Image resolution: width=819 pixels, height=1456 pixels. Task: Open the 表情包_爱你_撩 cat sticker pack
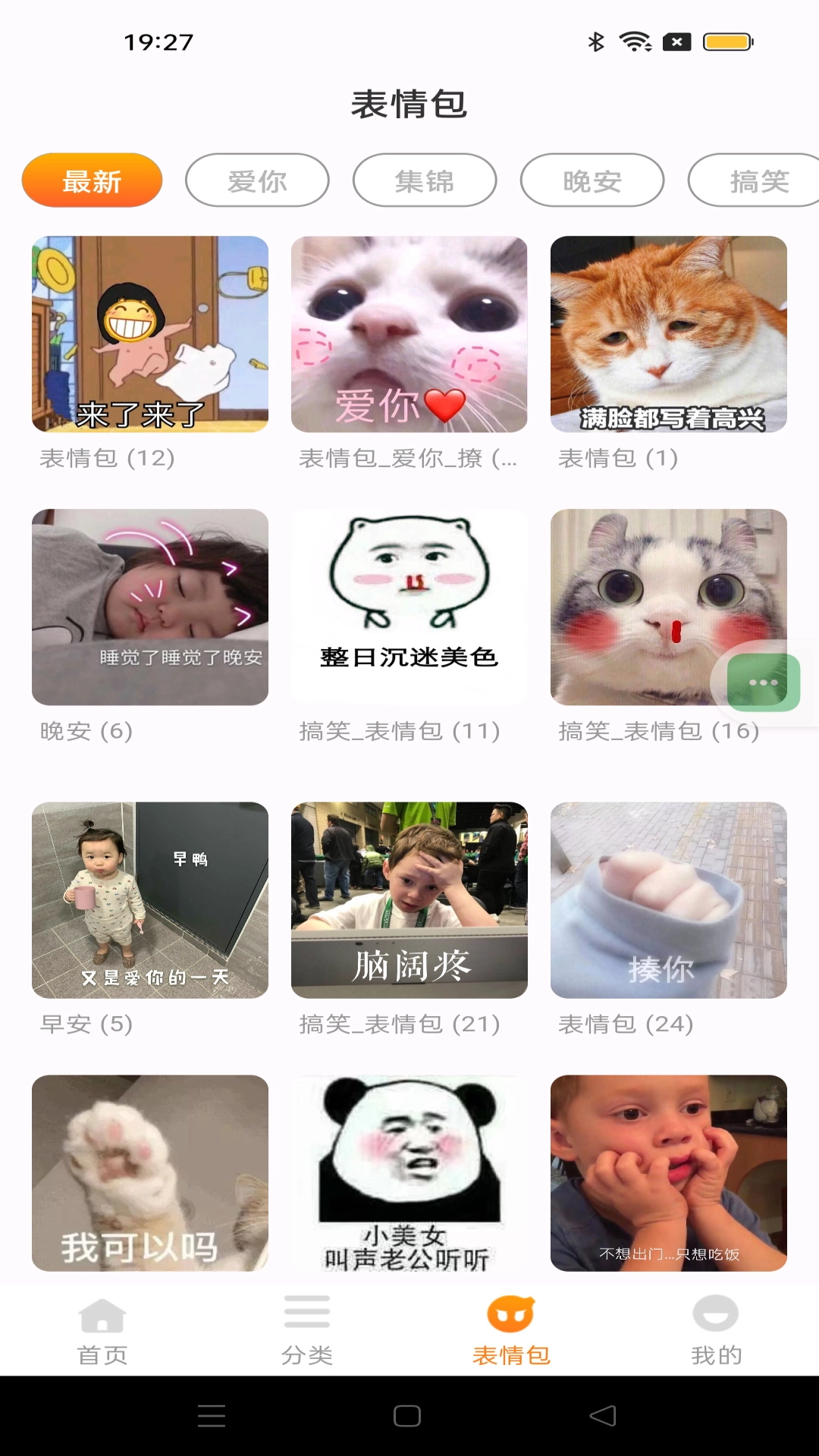pyautogui.click(x=409, y=334)
